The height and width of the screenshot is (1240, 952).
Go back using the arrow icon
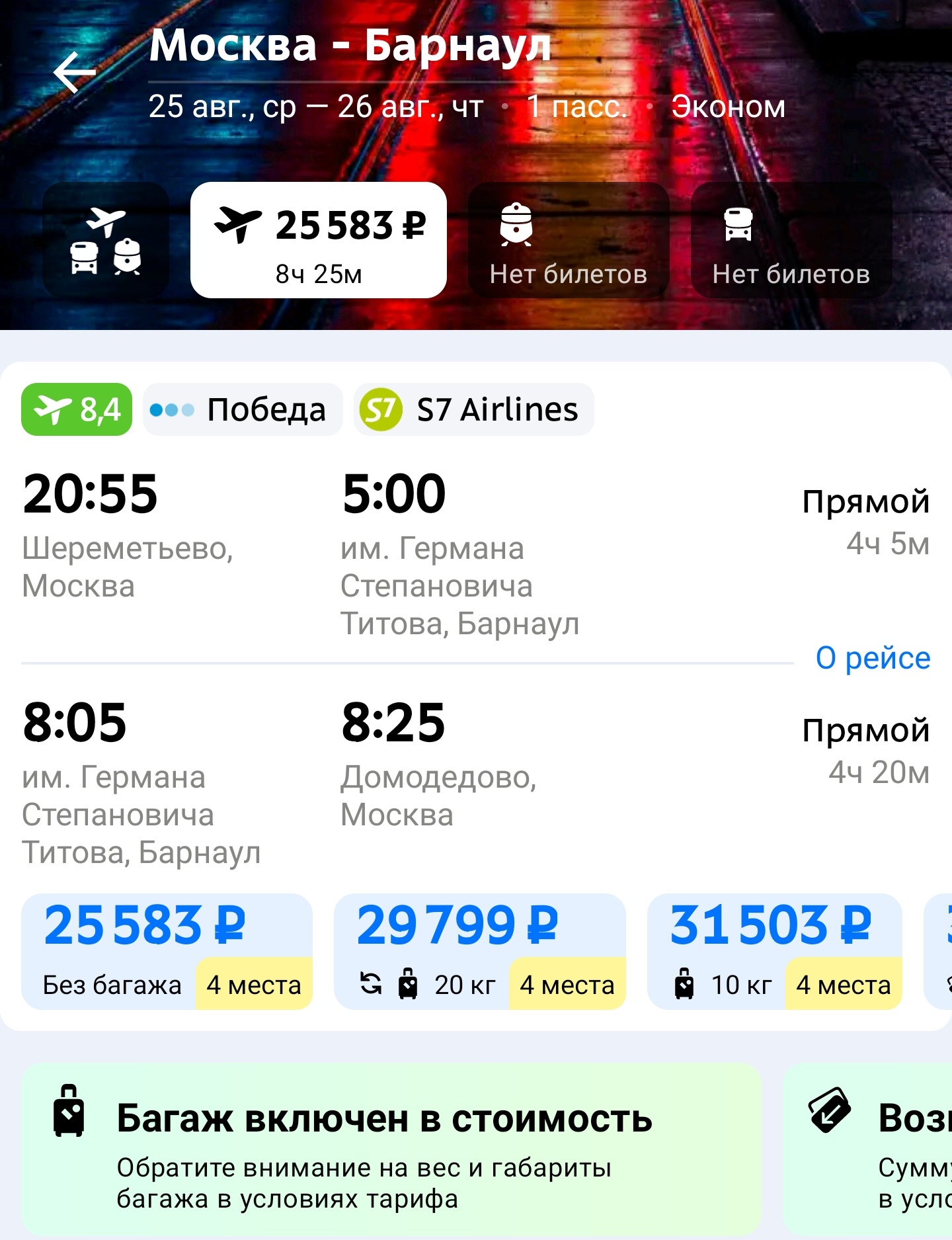(x=75, y=73)
